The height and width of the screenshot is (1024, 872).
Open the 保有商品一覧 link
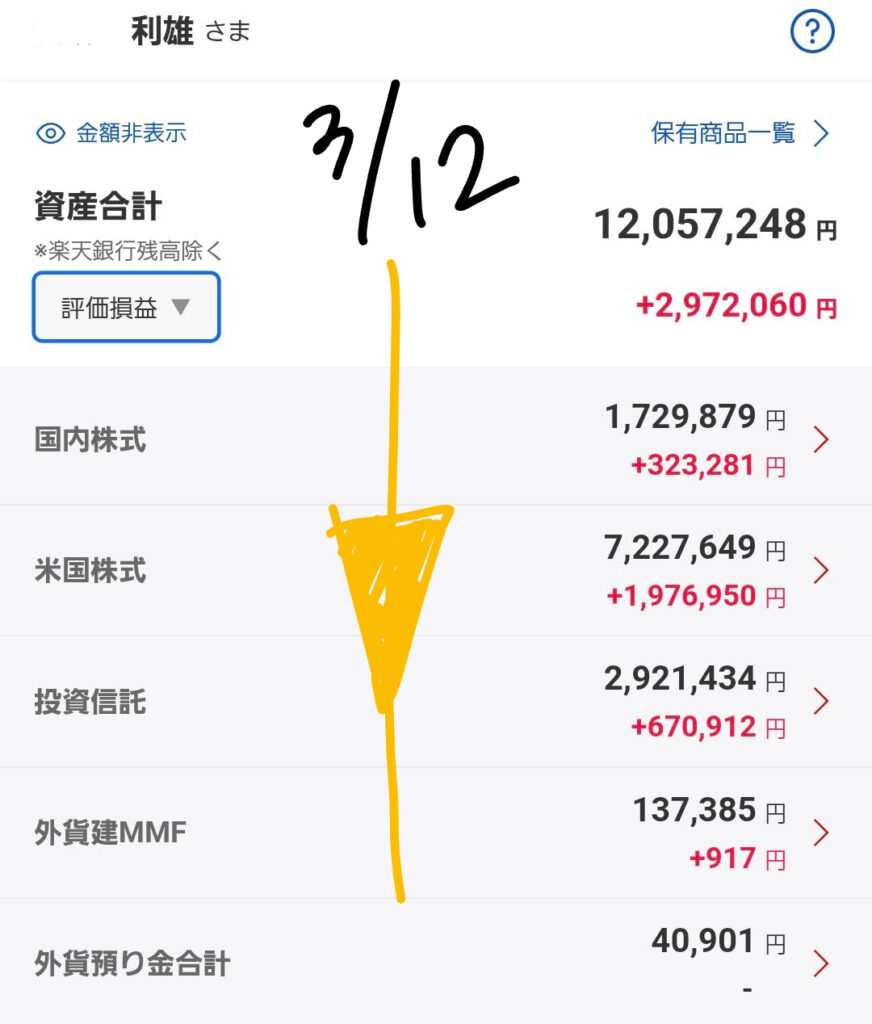tap(740, 133)
